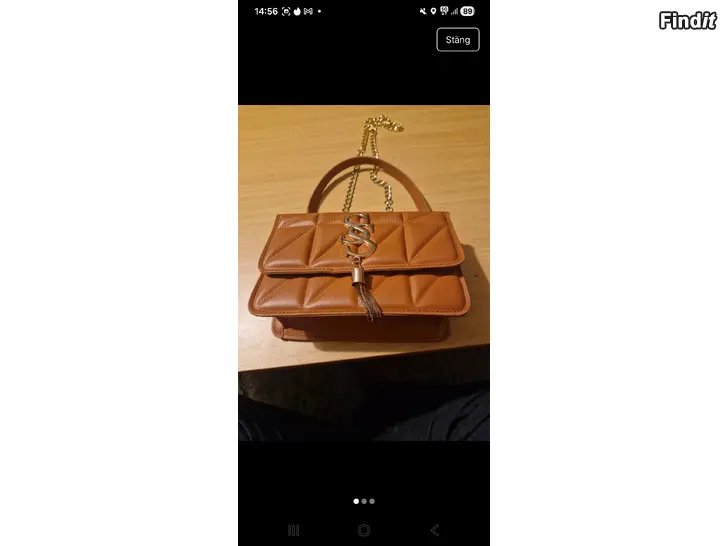Open the recent apps view

coord(293,530)
